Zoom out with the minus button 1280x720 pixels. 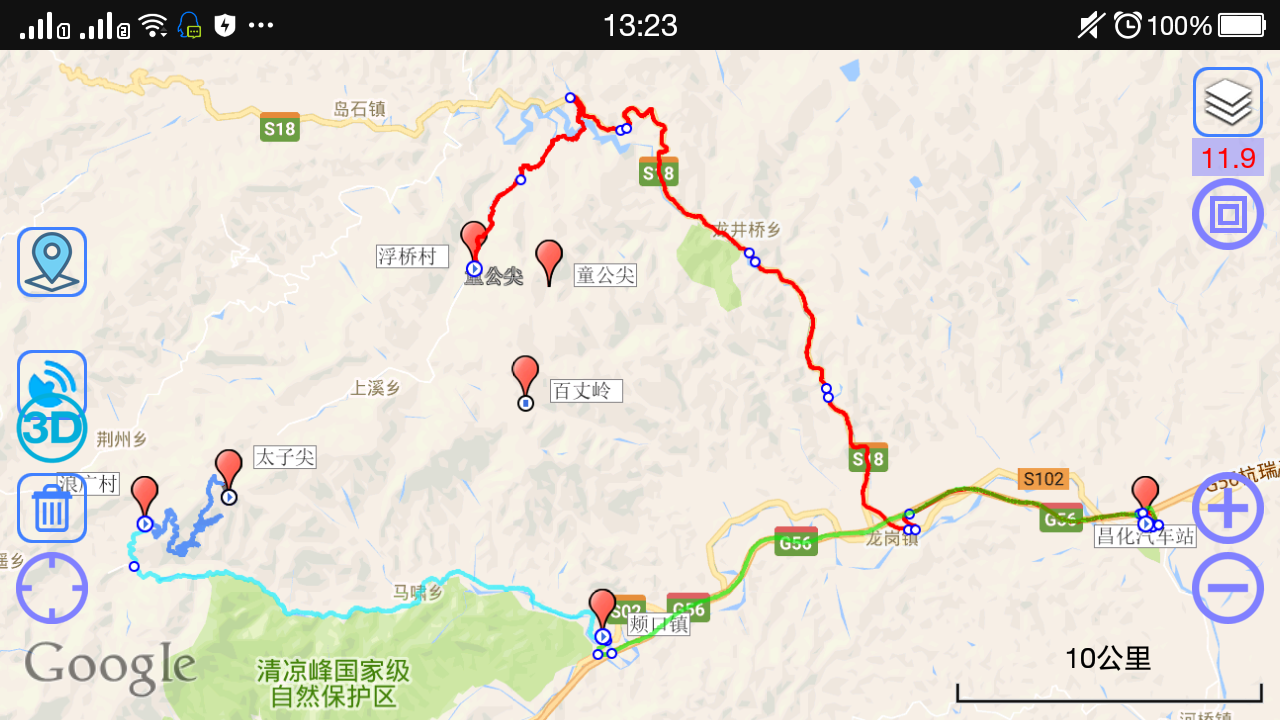pyautogui.click(x=1227, y=588)
